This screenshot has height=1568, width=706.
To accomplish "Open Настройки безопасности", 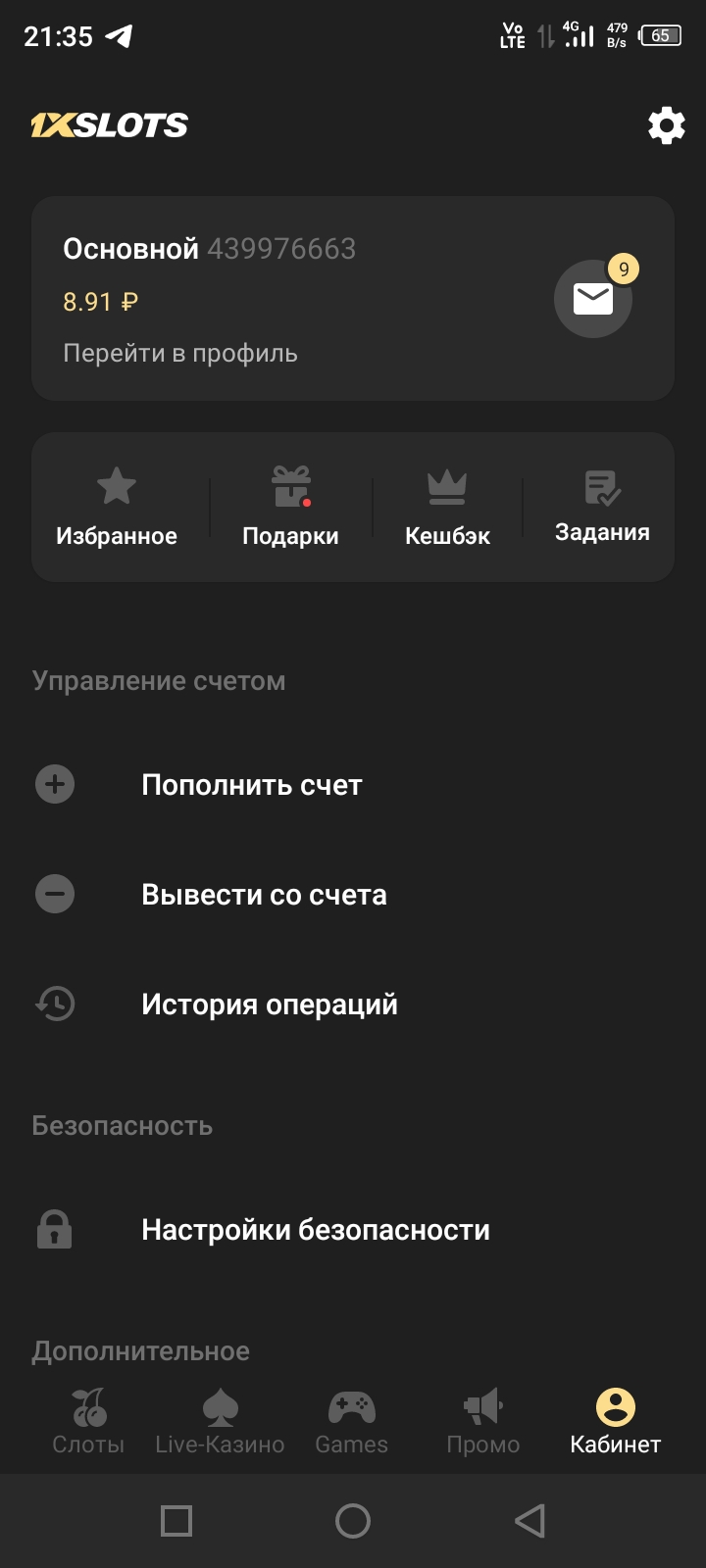I will [316, 1230].
